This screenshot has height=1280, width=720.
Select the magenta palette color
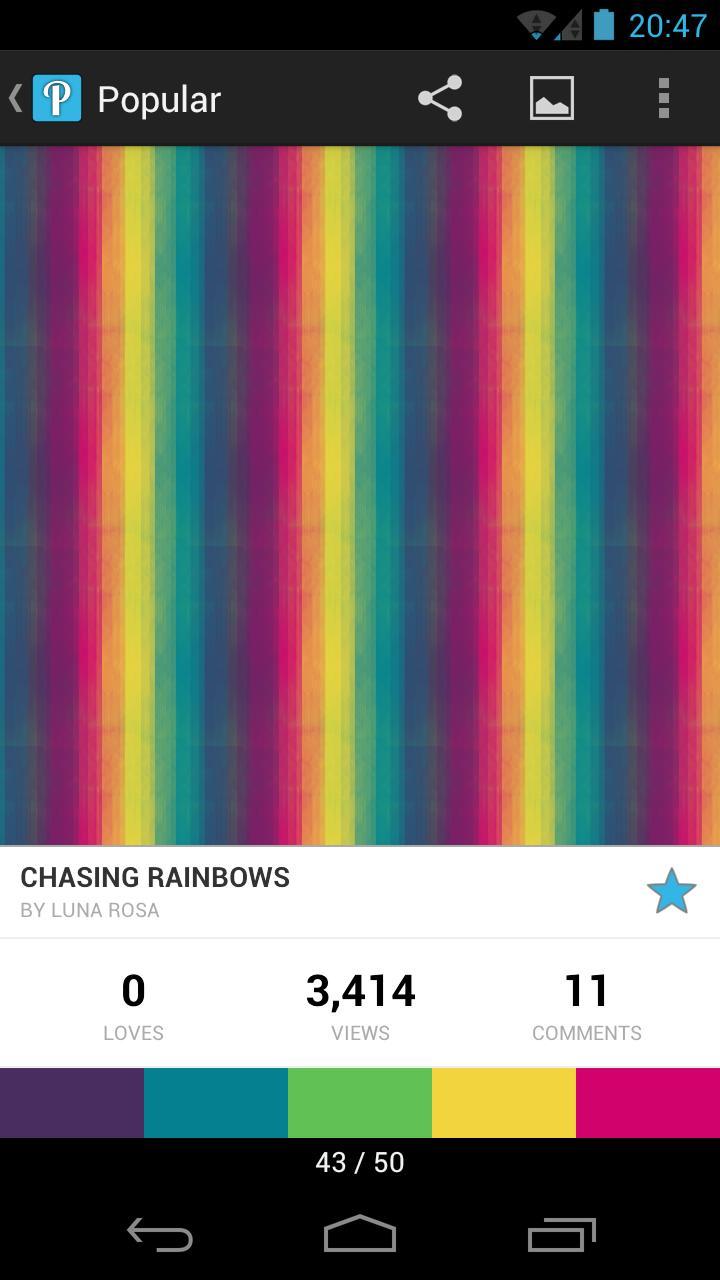(x=648, y=1103)
